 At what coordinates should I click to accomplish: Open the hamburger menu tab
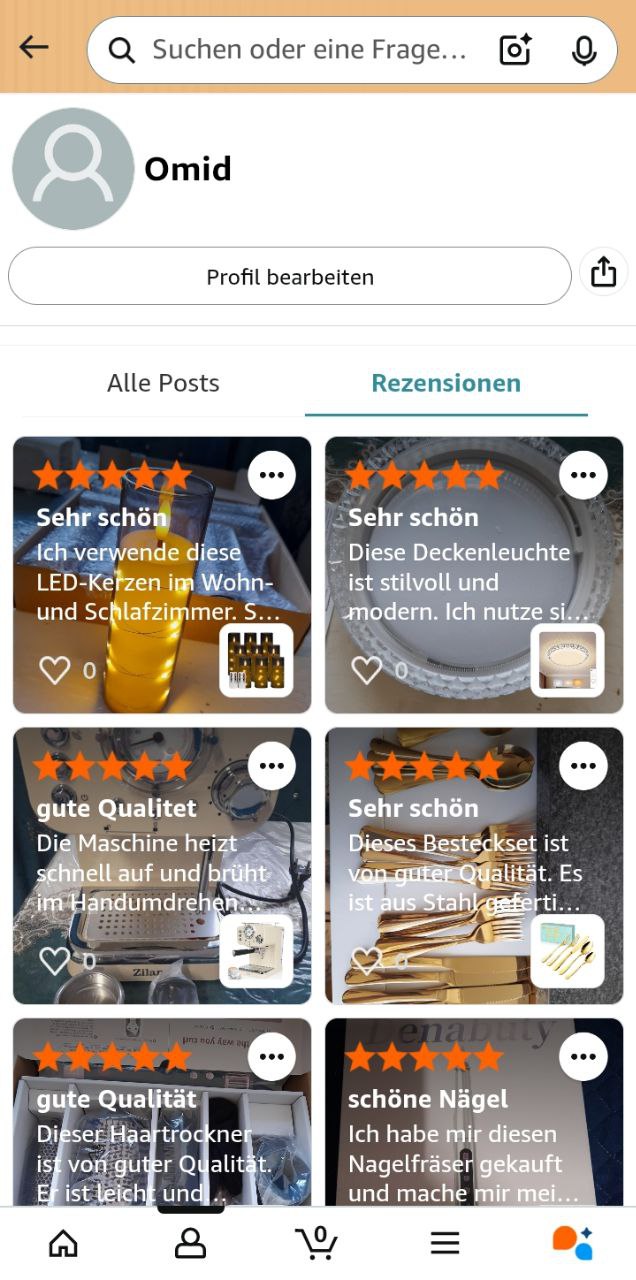[x=445, y=1243]
